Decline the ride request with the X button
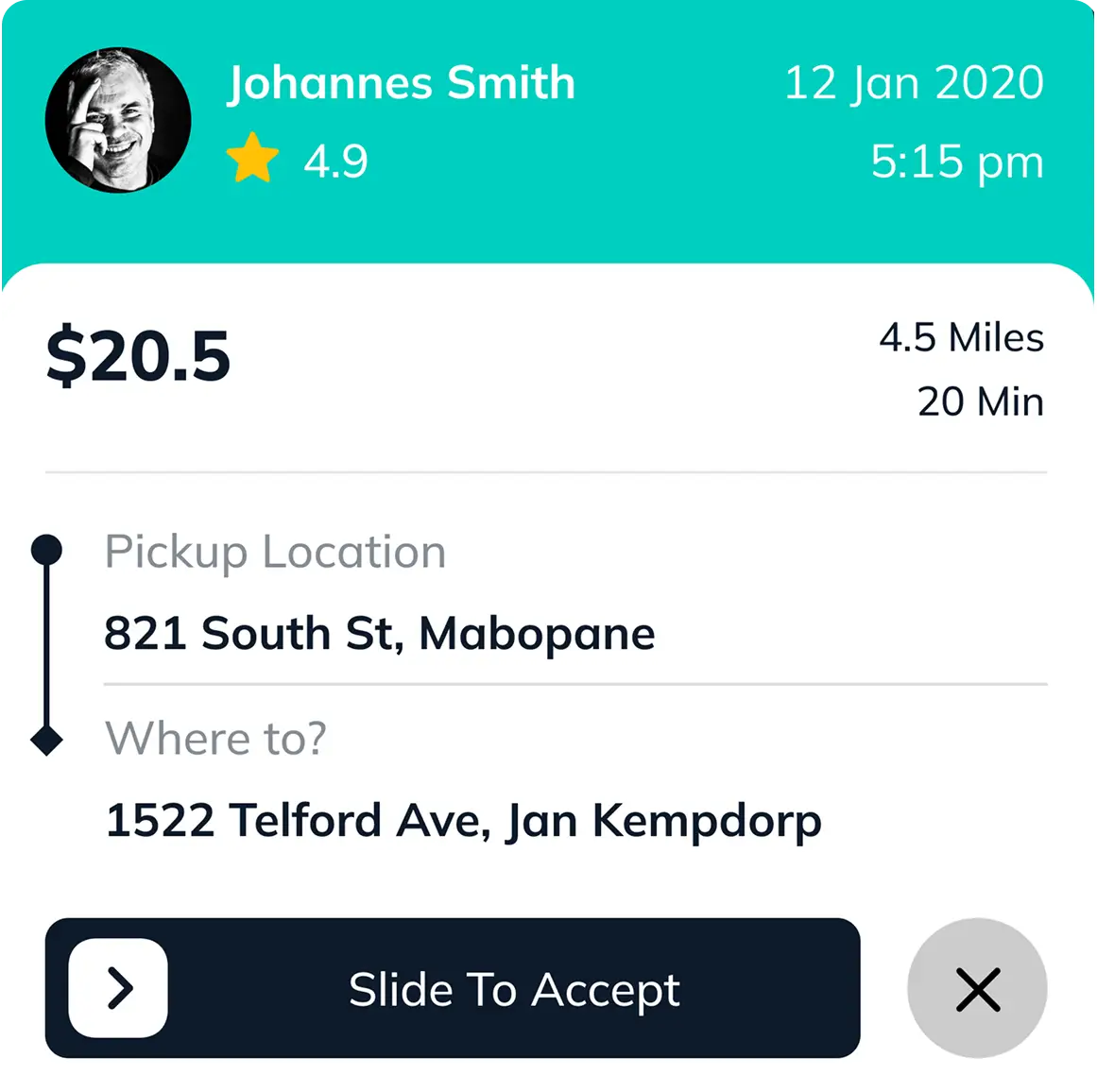1097x1092 pixels. (977, 989)
